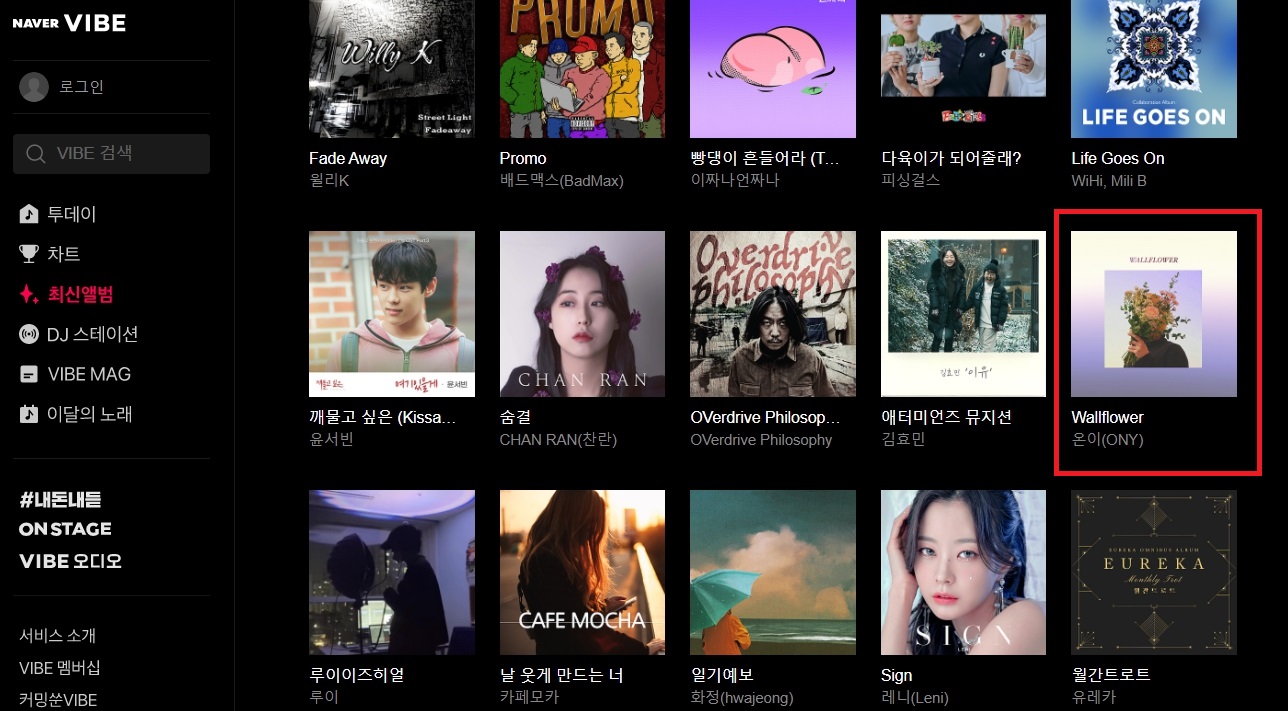Open VIBE 오디오
This screenshot has width=1288, height=711.
70,561
